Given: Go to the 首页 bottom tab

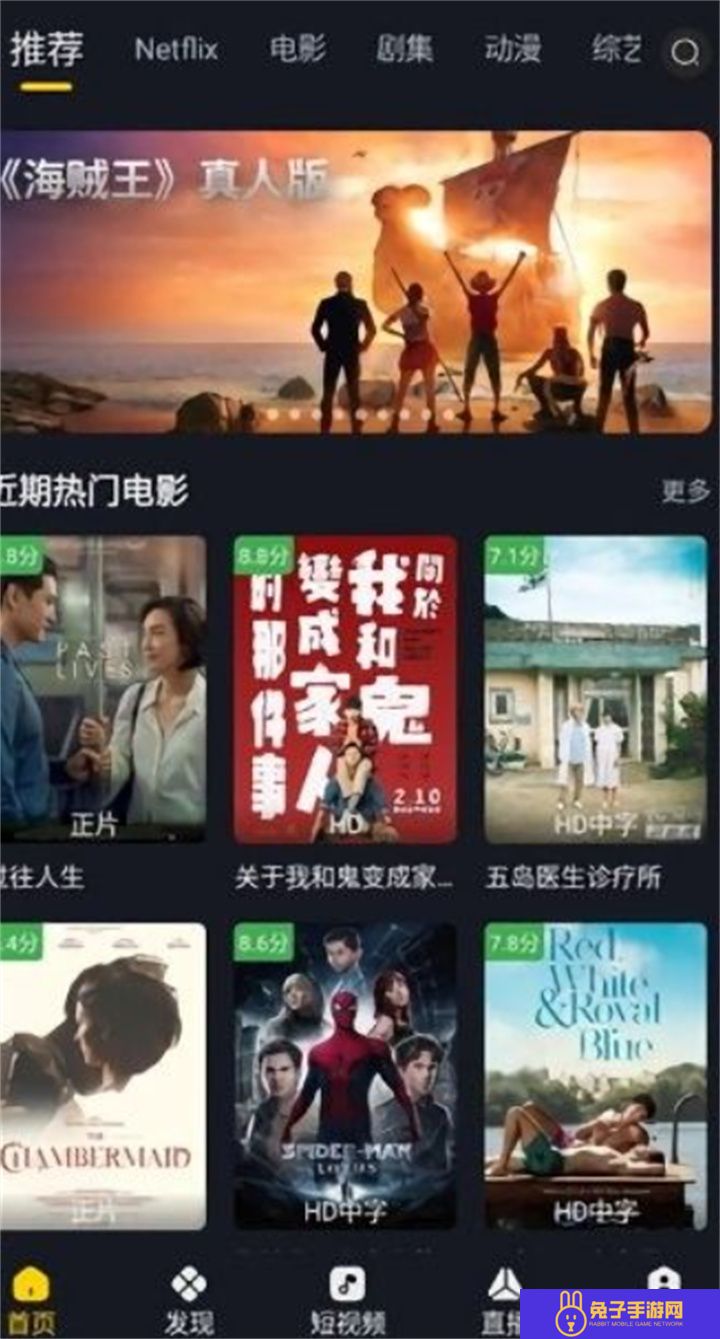Looking at the screenshot, I should 32,1300.
